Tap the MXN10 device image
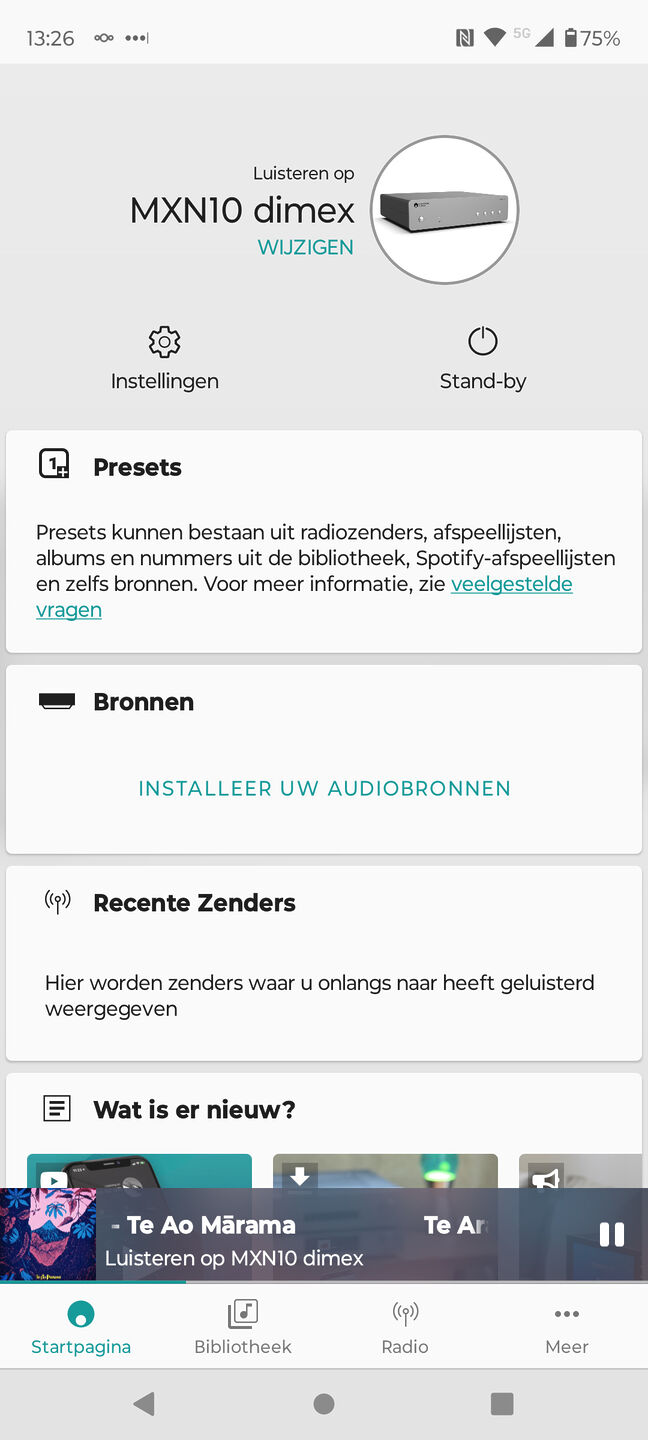 (x=445, y=210)
